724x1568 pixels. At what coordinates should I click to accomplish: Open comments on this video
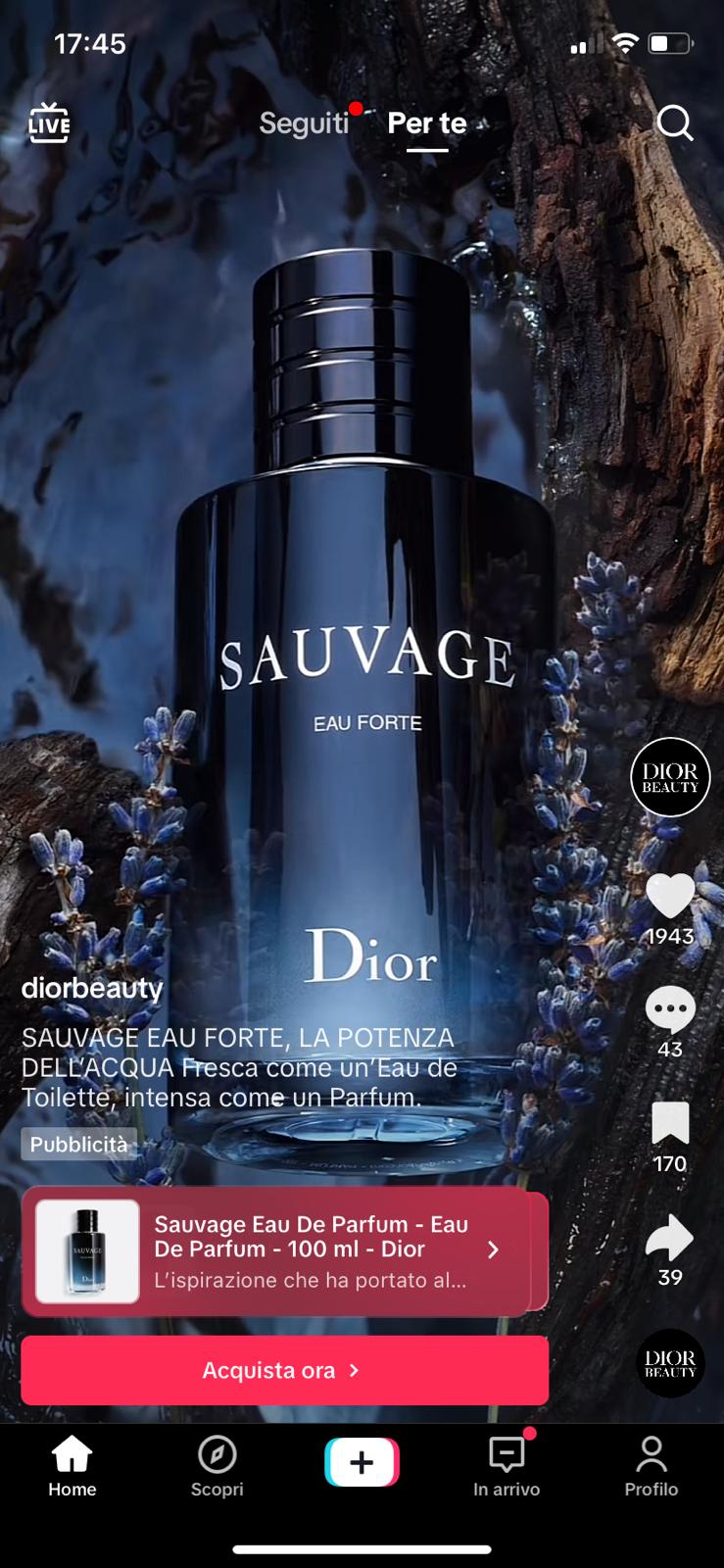point(670,1010)
